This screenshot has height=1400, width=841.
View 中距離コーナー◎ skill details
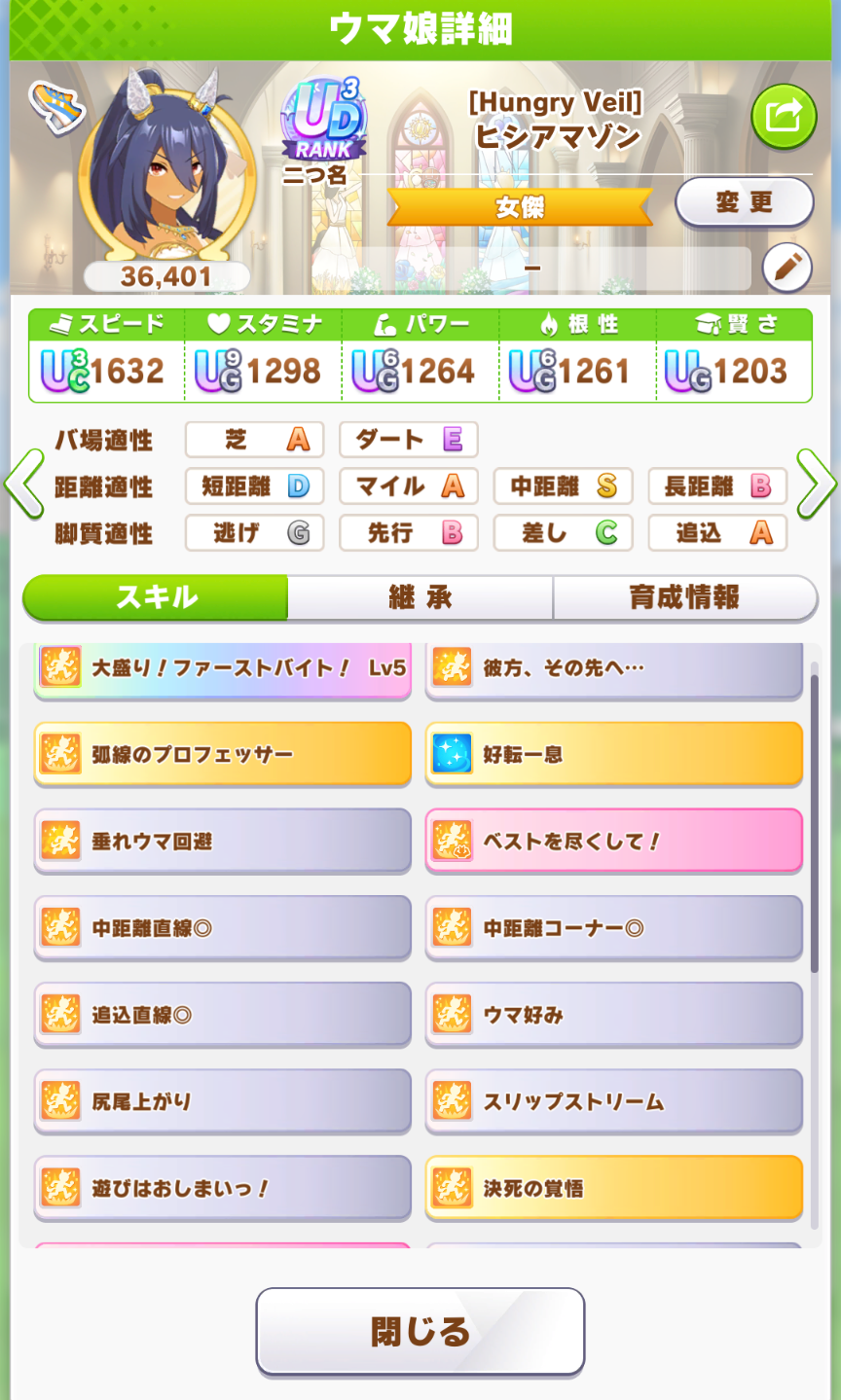coord(613,927)
